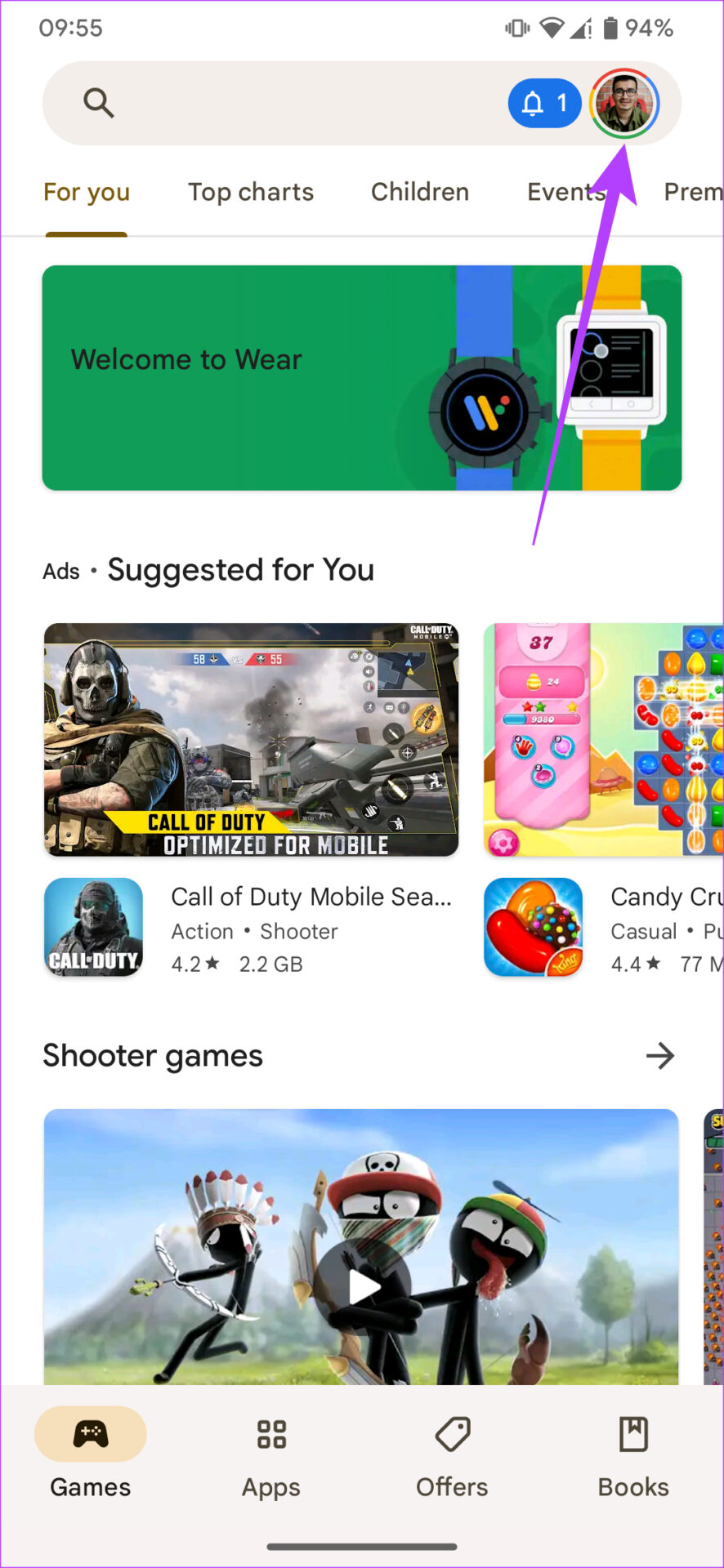
Task: Switch to the Events tab
Action: coord(566,192)
